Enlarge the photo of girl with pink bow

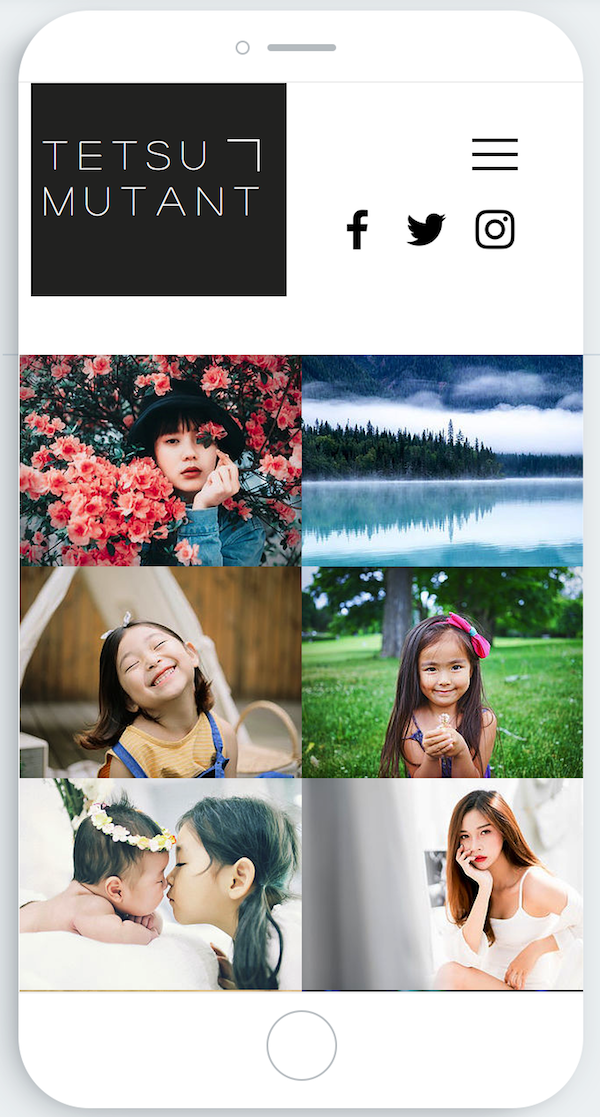pos(442,672)
